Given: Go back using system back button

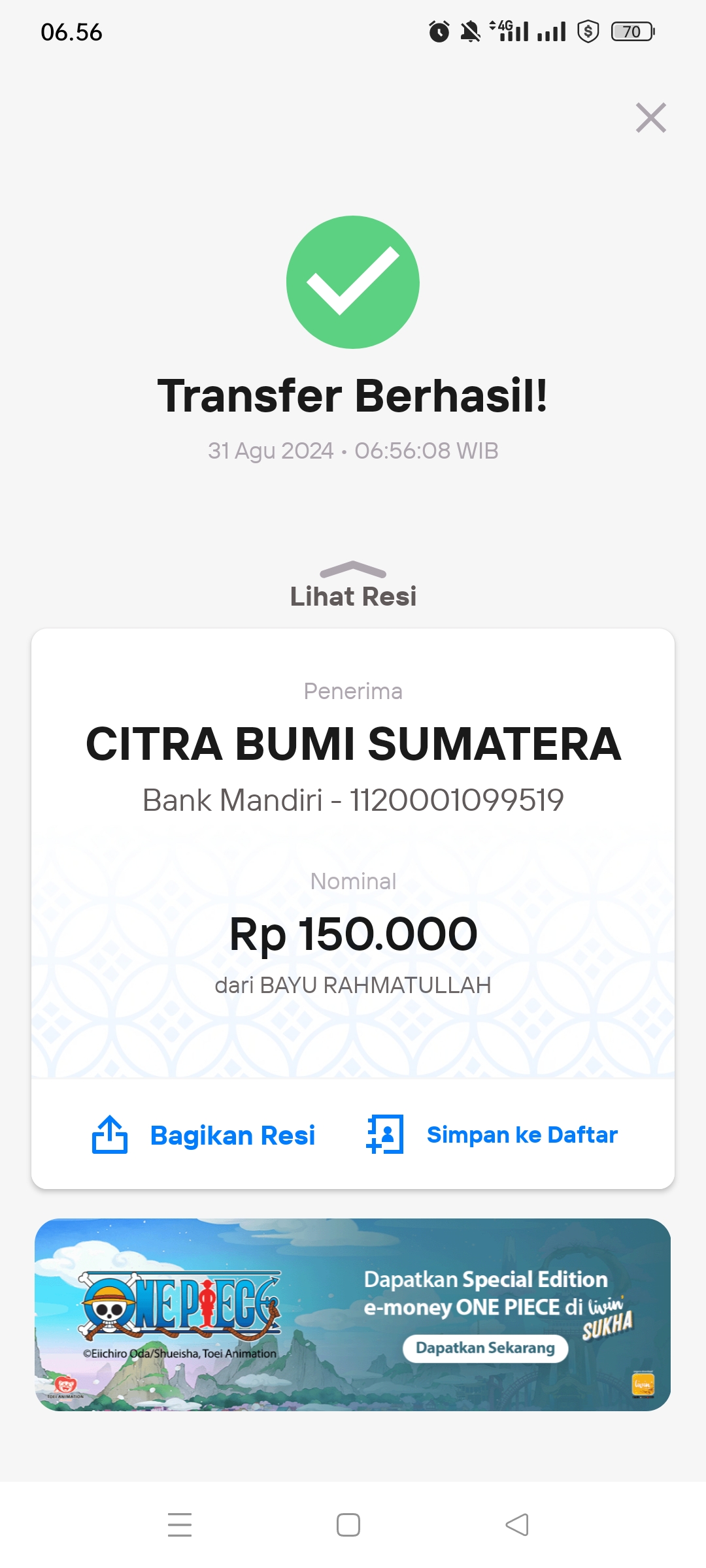Looking at the screenshot, I should click(x=517, y=1525).
